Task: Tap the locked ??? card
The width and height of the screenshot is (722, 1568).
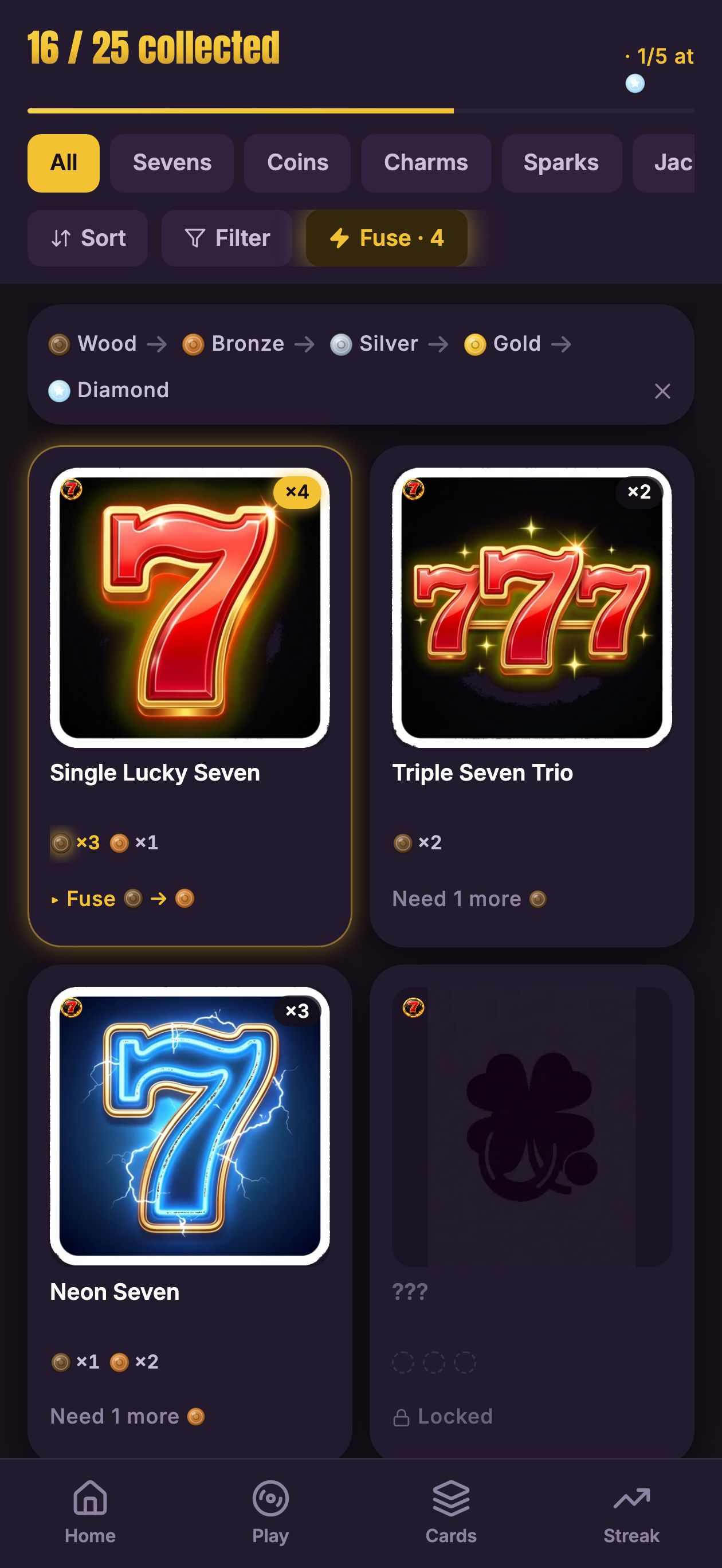Action: (x=531, y=1212)
